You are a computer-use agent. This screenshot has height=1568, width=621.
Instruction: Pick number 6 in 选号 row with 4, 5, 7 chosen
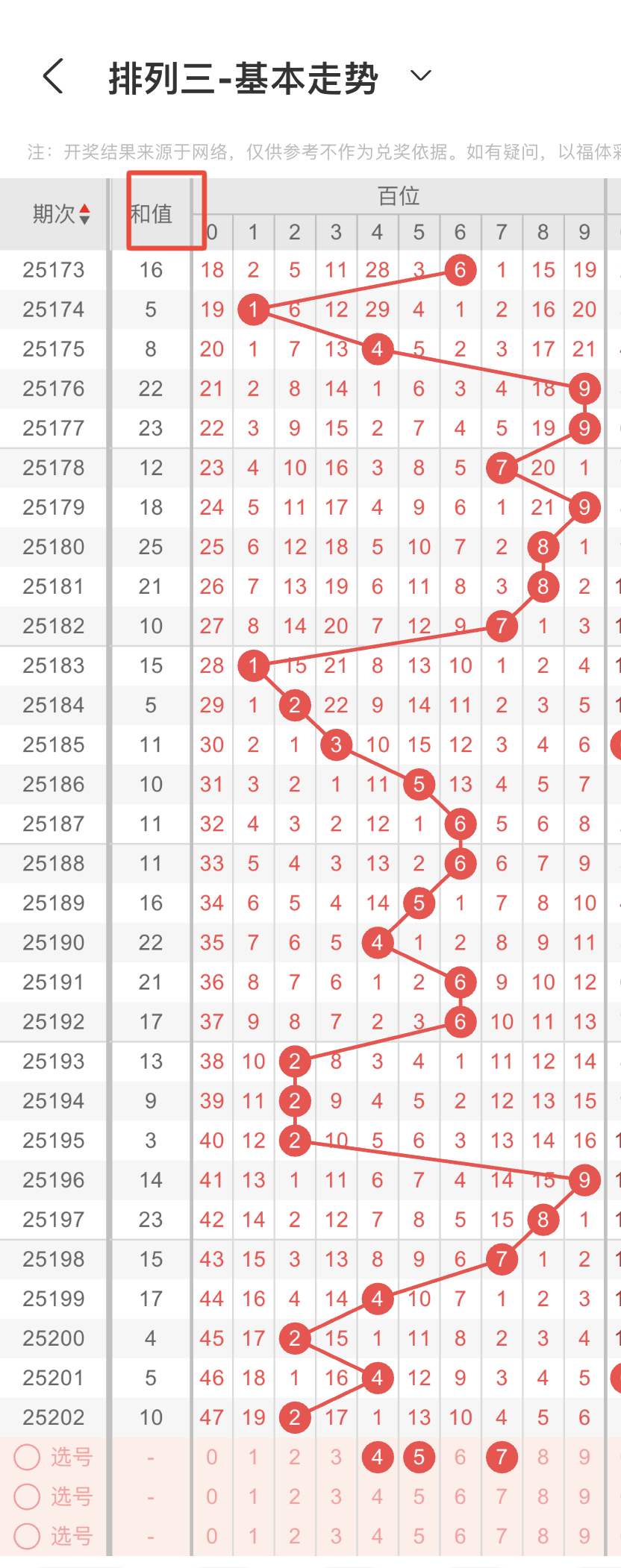tap(460, 1456)
